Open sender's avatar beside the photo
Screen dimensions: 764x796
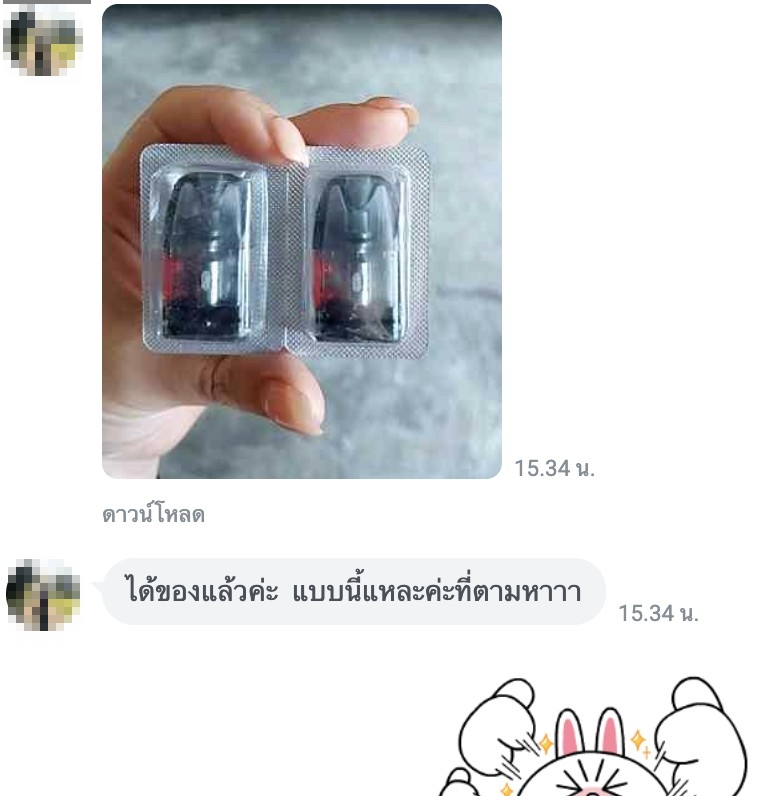tap(42, 41)
